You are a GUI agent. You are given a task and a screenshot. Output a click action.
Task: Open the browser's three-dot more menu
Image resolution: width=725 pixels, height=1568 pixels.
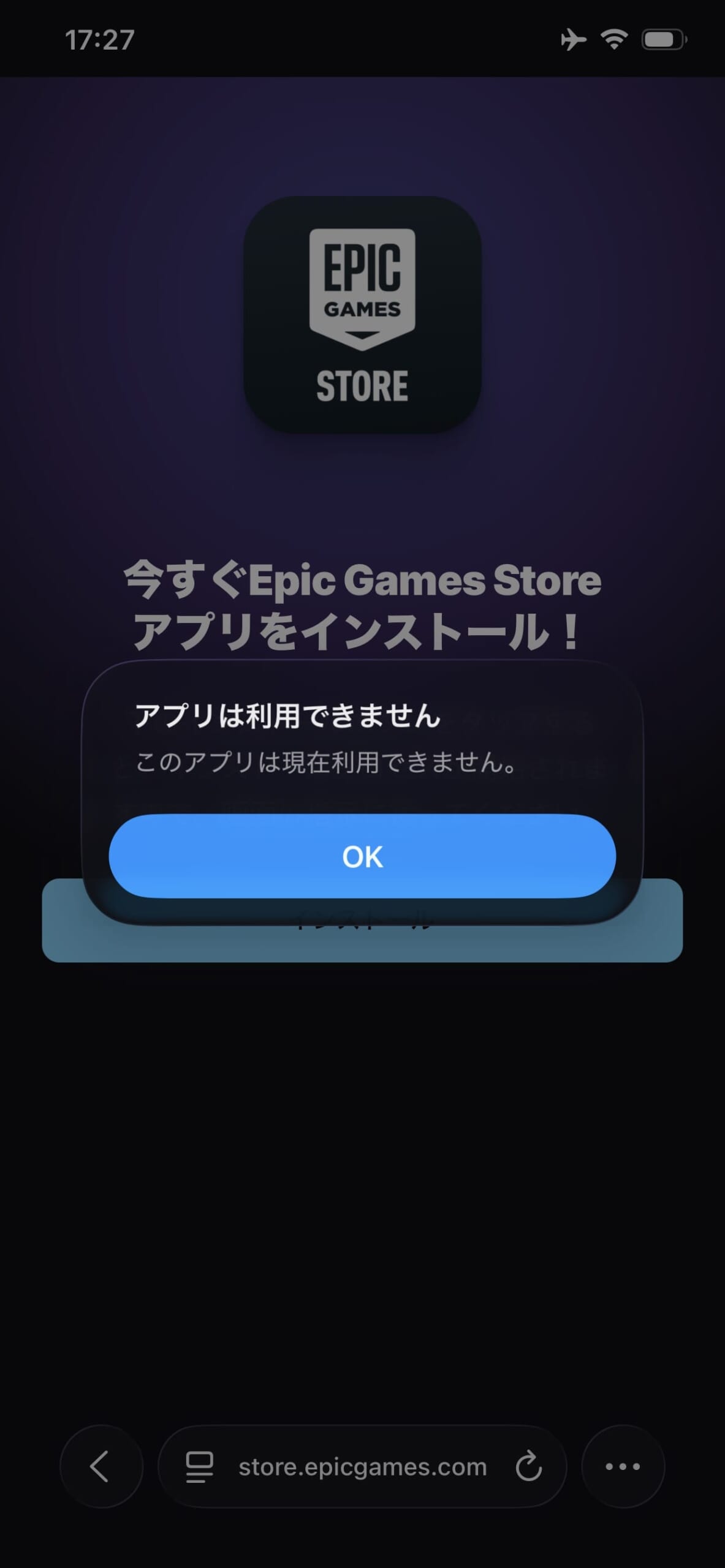pyautogui.click(x=623, y=1466)
